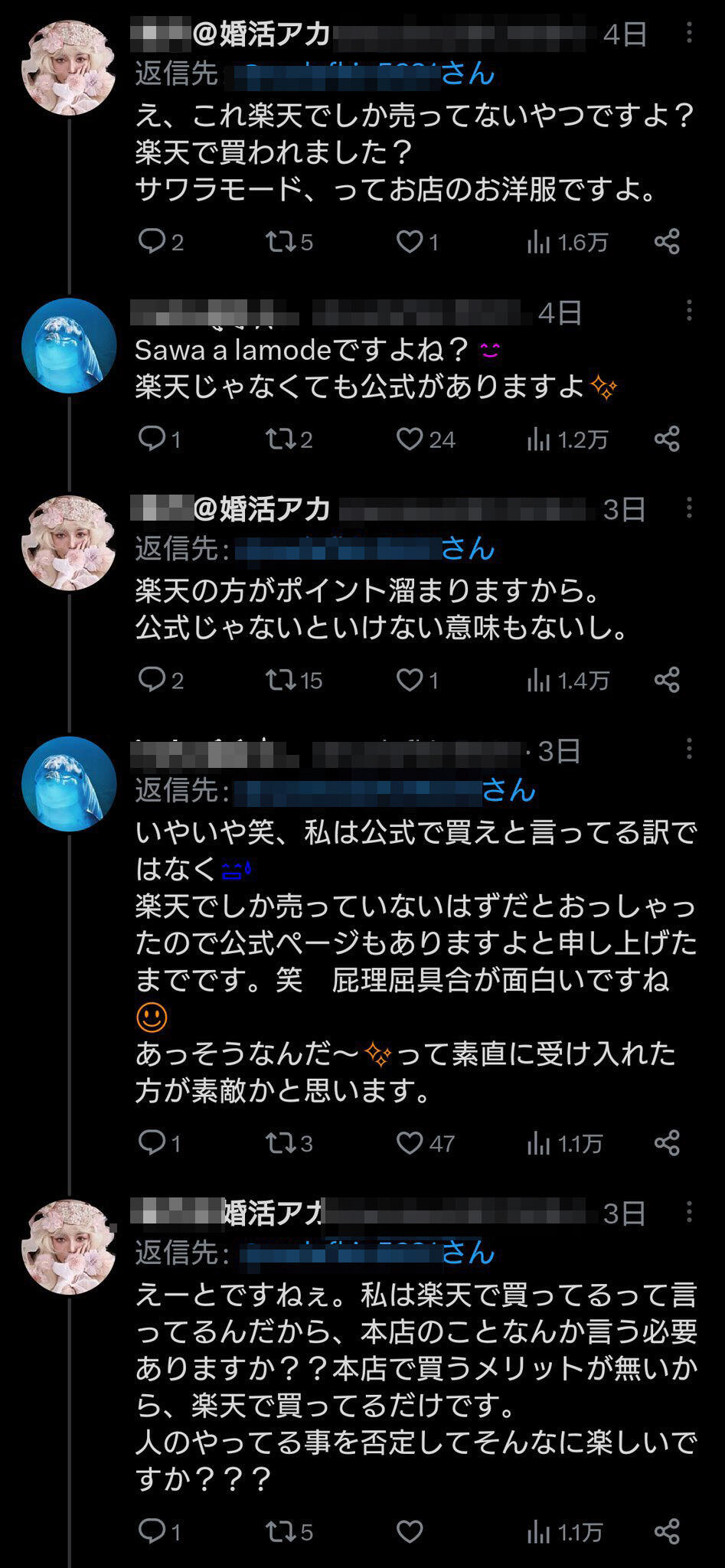Reply to the えーとですねぇ tweet
725x1568 pixels.
152,1532
